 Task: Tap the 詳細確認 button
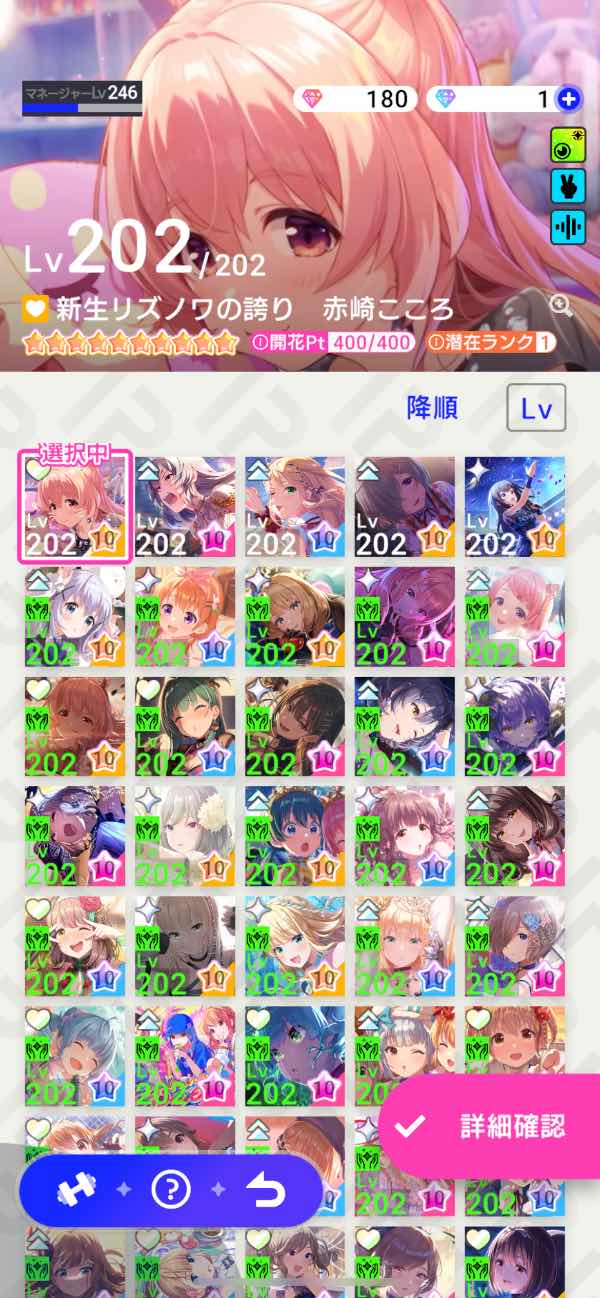(x=490, y=1126)
